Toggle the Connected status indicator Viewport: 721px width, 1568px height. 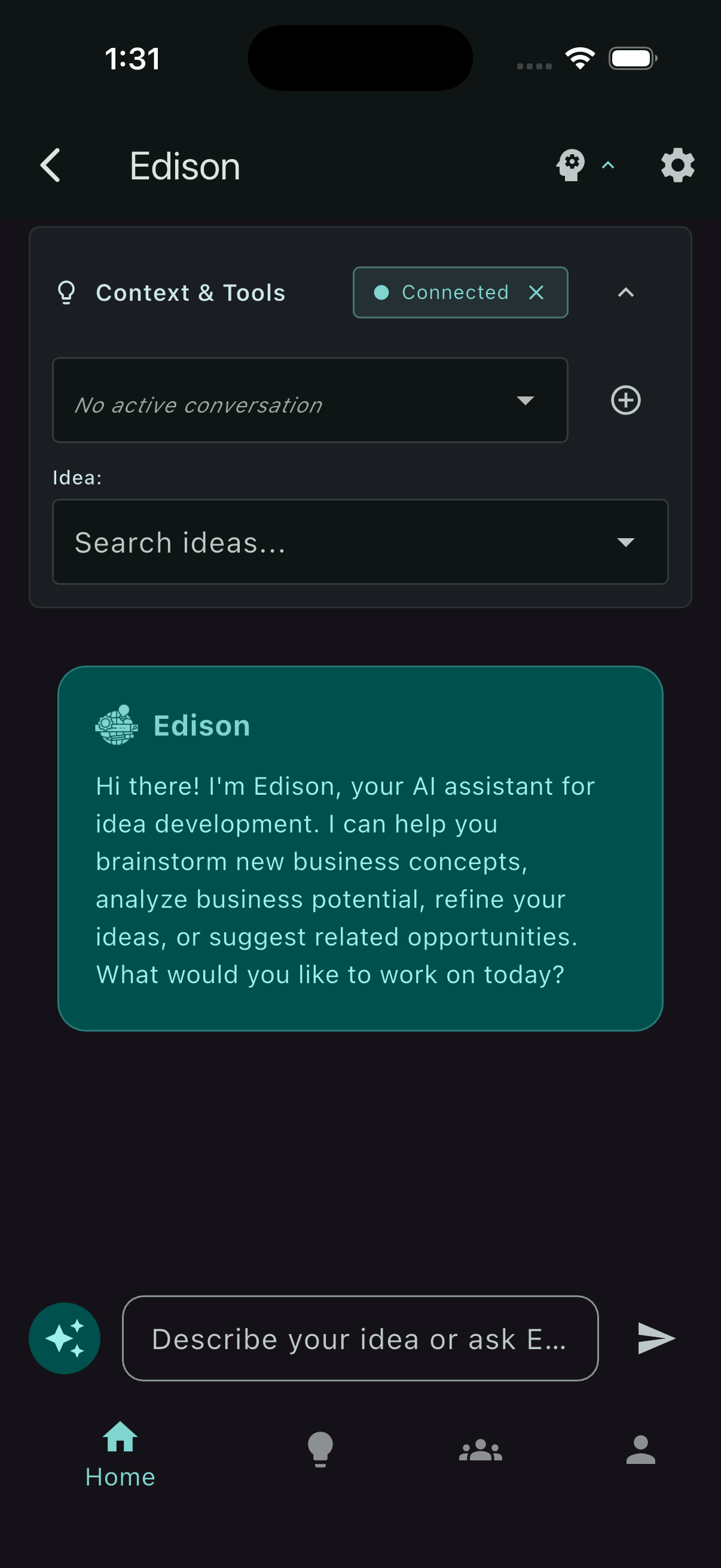coord(381,293)
